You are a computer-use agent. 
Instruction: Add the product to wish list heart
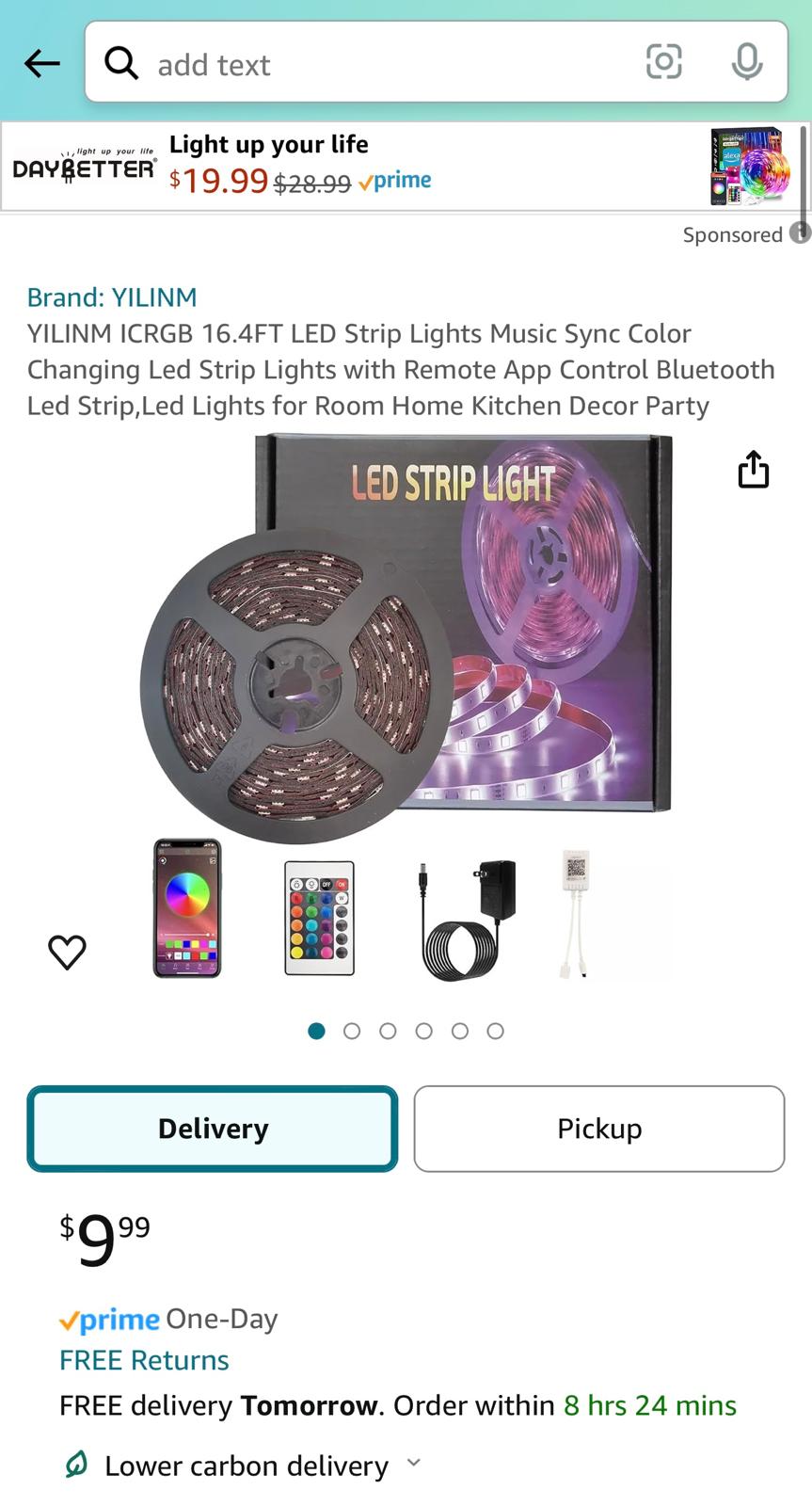[67, 952]
